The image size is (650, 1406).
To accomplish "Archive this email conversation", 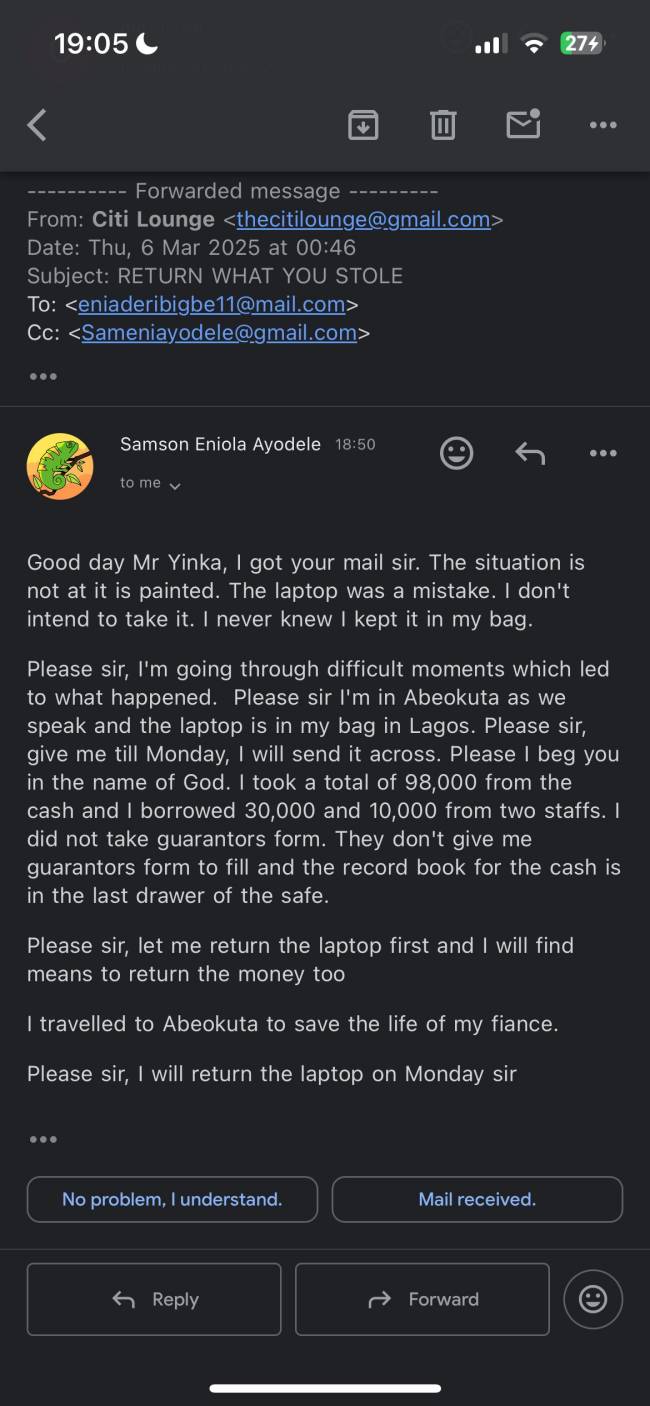I will coord(363,125).
